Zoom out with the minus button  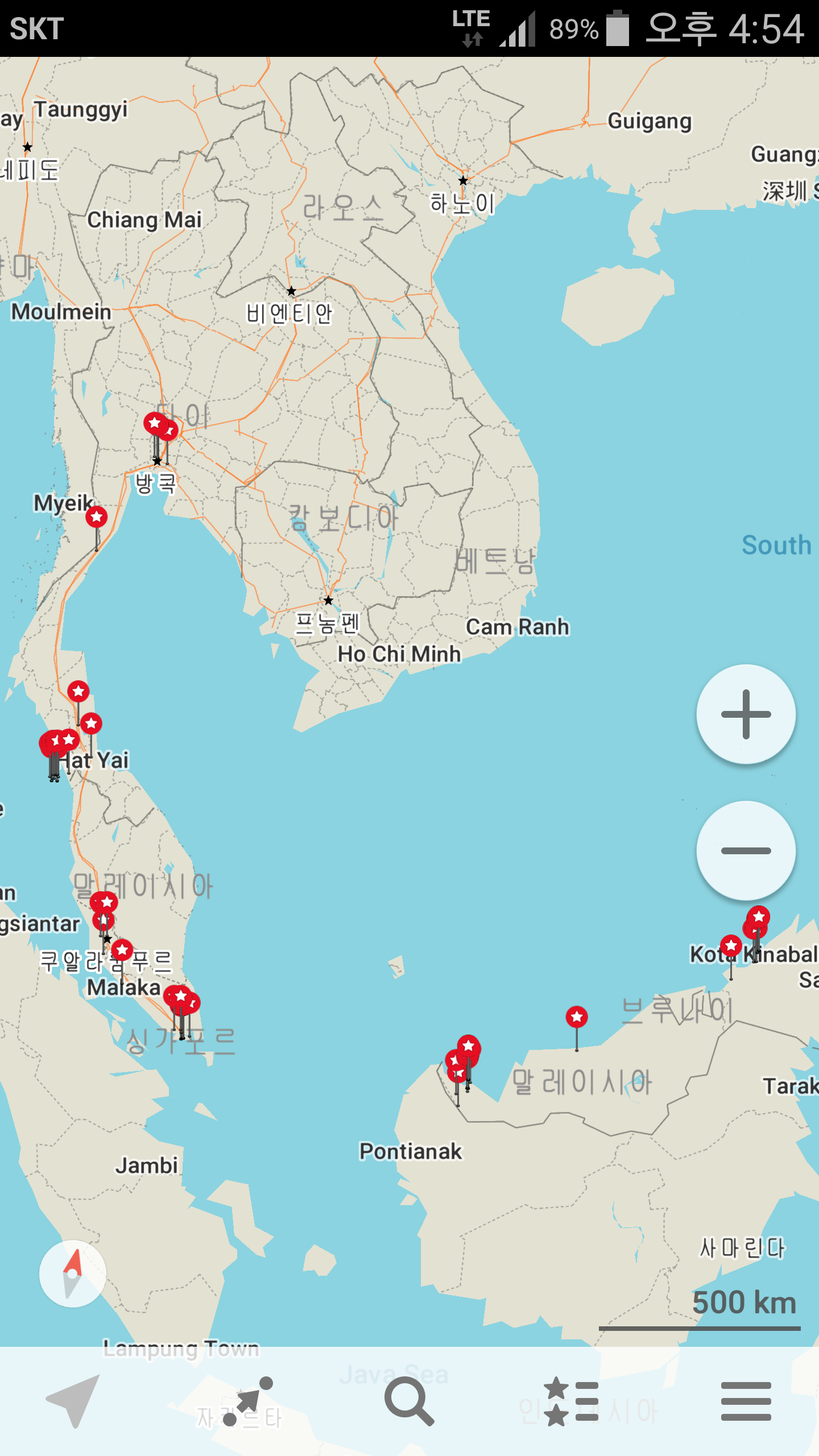tap(746, 851)
